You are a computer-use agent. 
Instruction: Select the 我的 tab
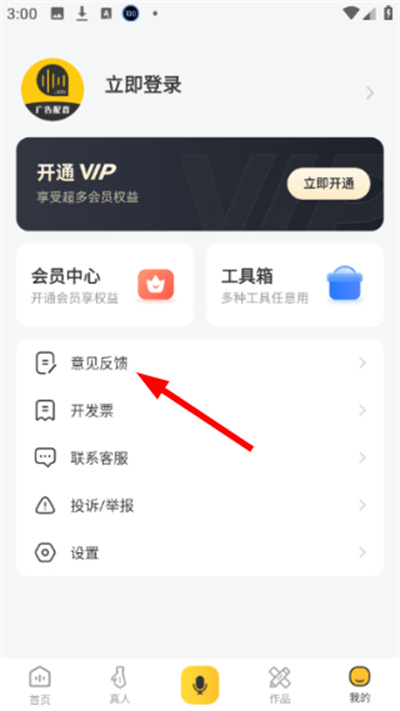tap(360, 685)
